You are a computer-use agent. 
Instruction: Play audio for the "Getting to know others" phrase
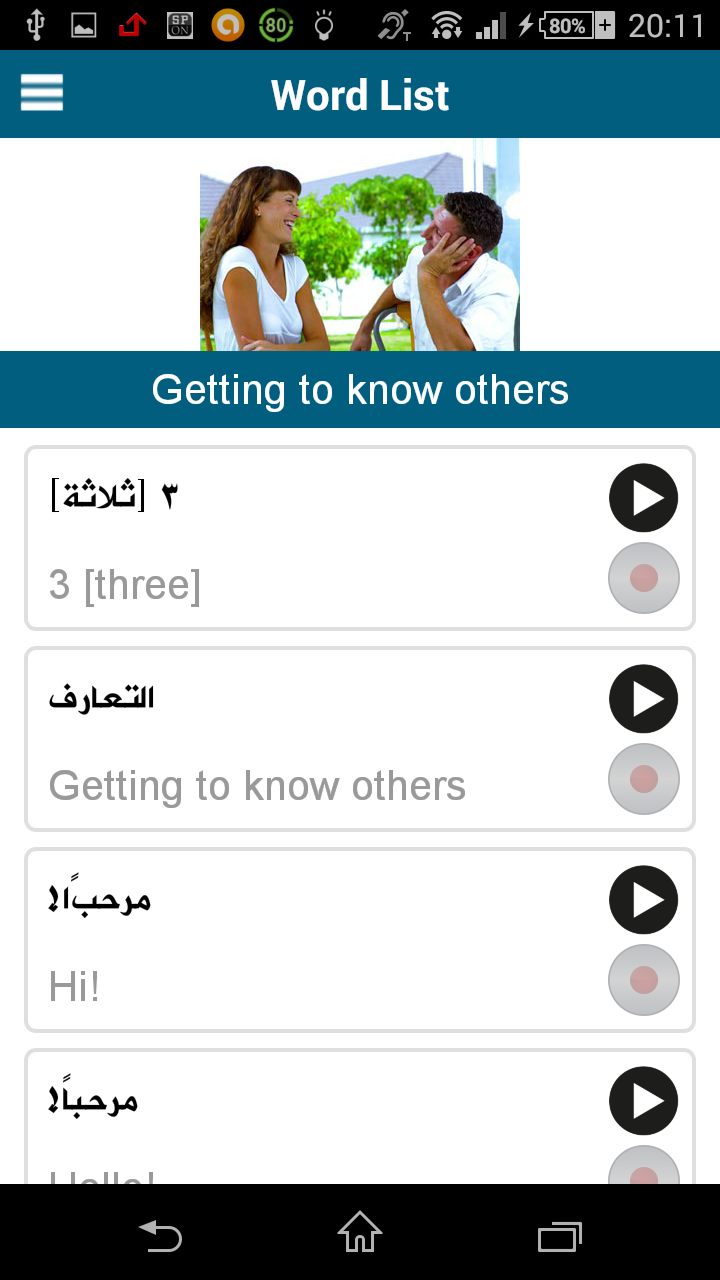coord(643,698)
